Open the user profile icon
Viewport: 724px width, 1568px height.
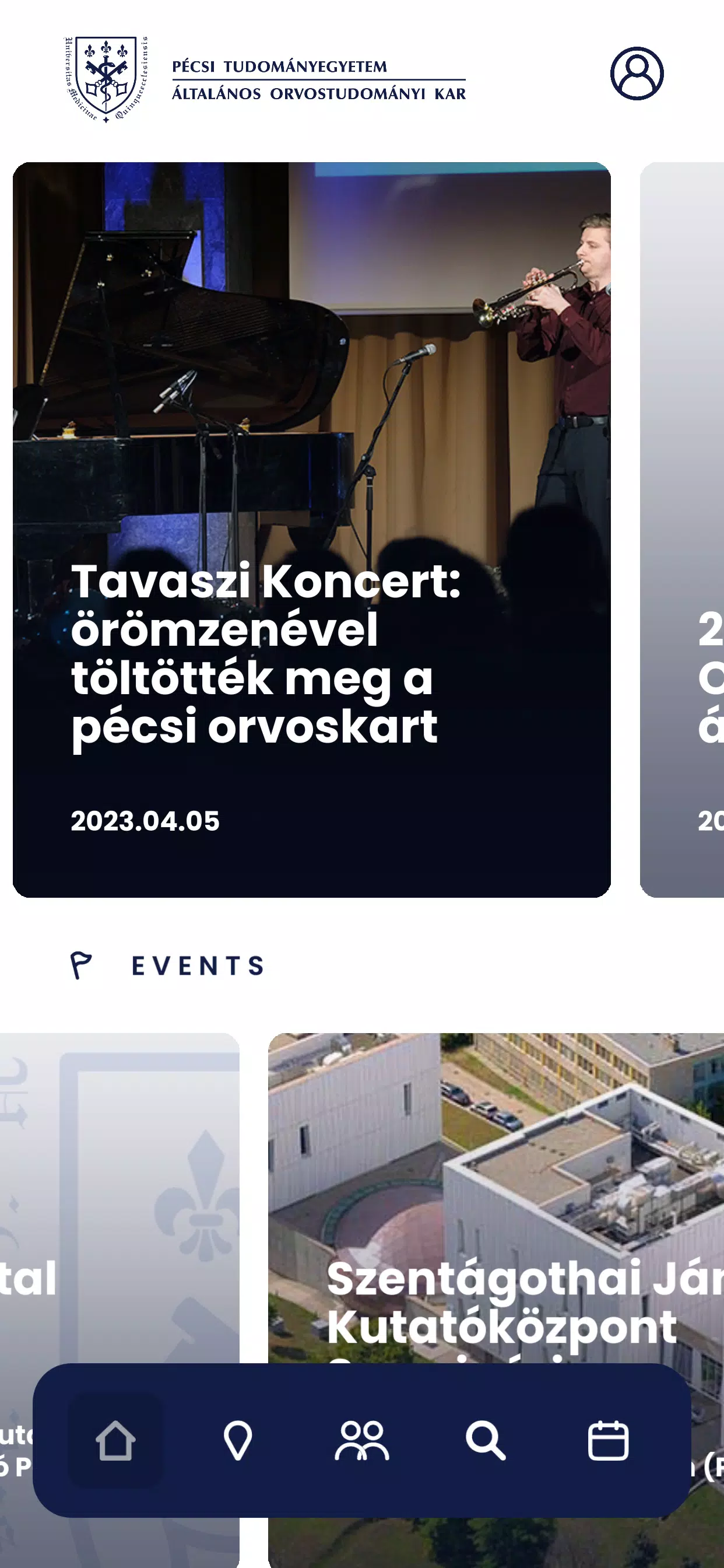(x=637, y=73)
